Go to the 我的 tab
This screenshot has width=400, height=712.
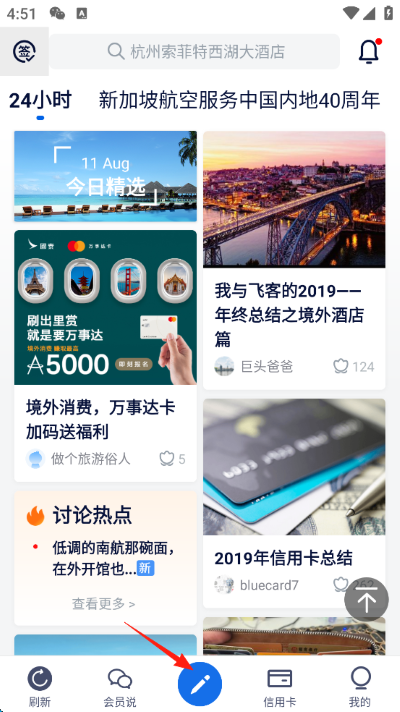coord(360,687)
